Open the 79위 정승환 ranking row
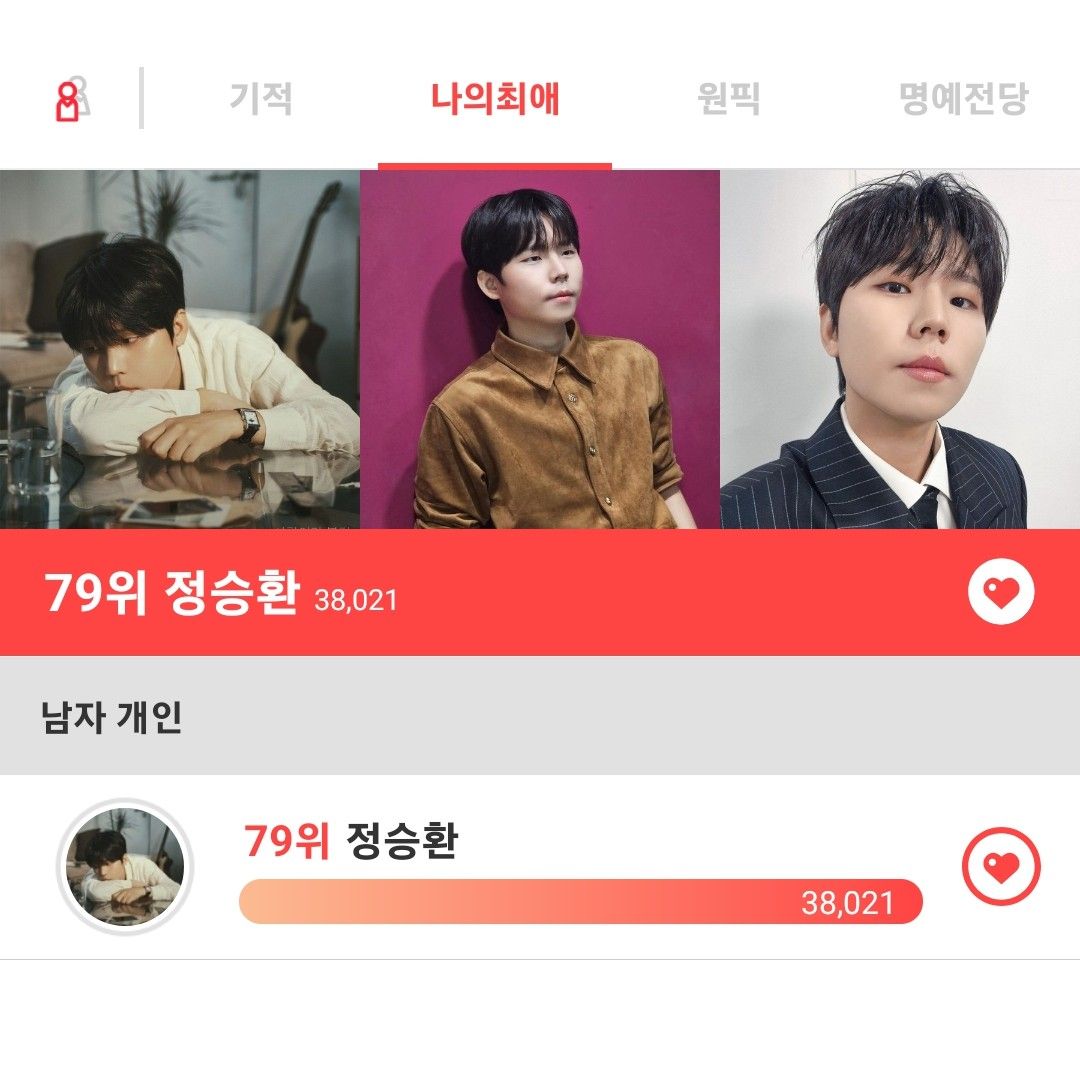The width and height of the screenshot is (1080, 1080). [580, 868]
